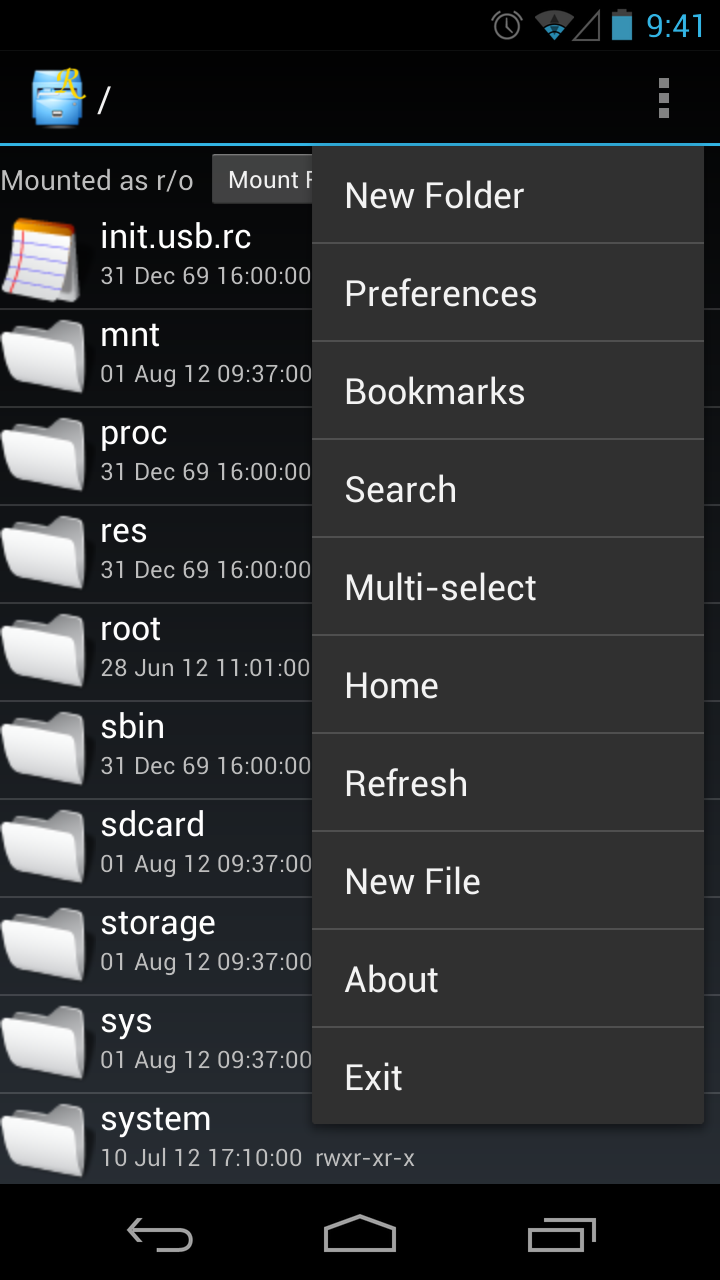
Task: Open the About menu item
Action: coord(508,980)
